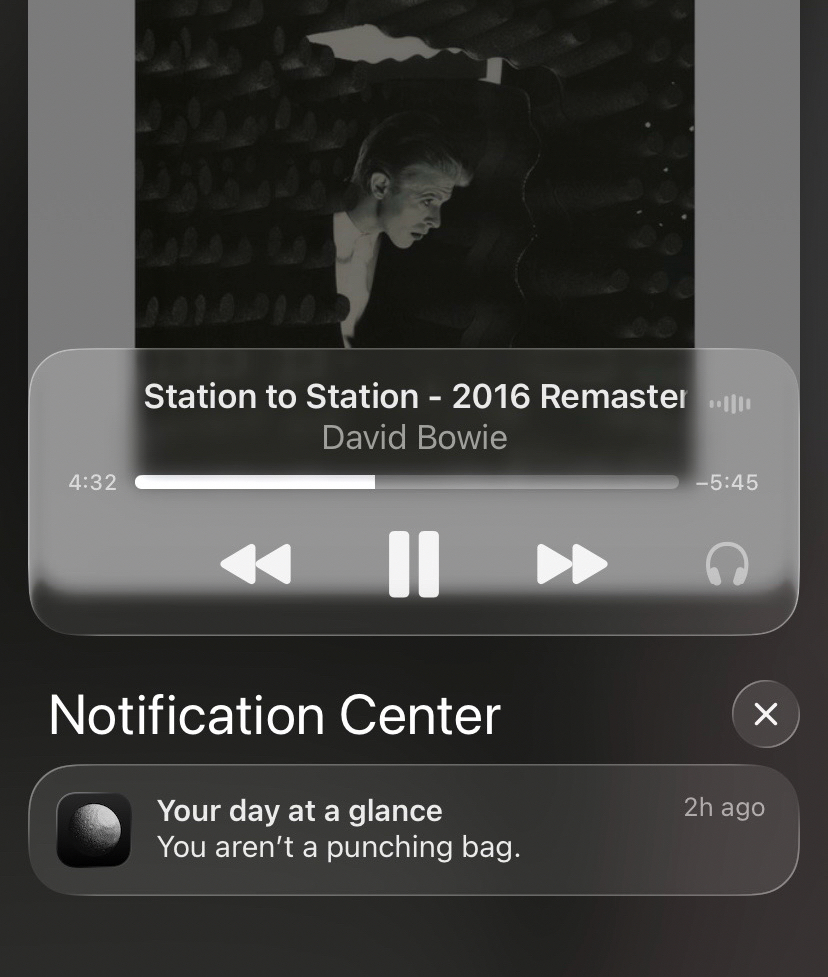The height and width of the screenshot is (977, 828).
Task: Skip back to the previous track
Action: (x=255, y=564)
